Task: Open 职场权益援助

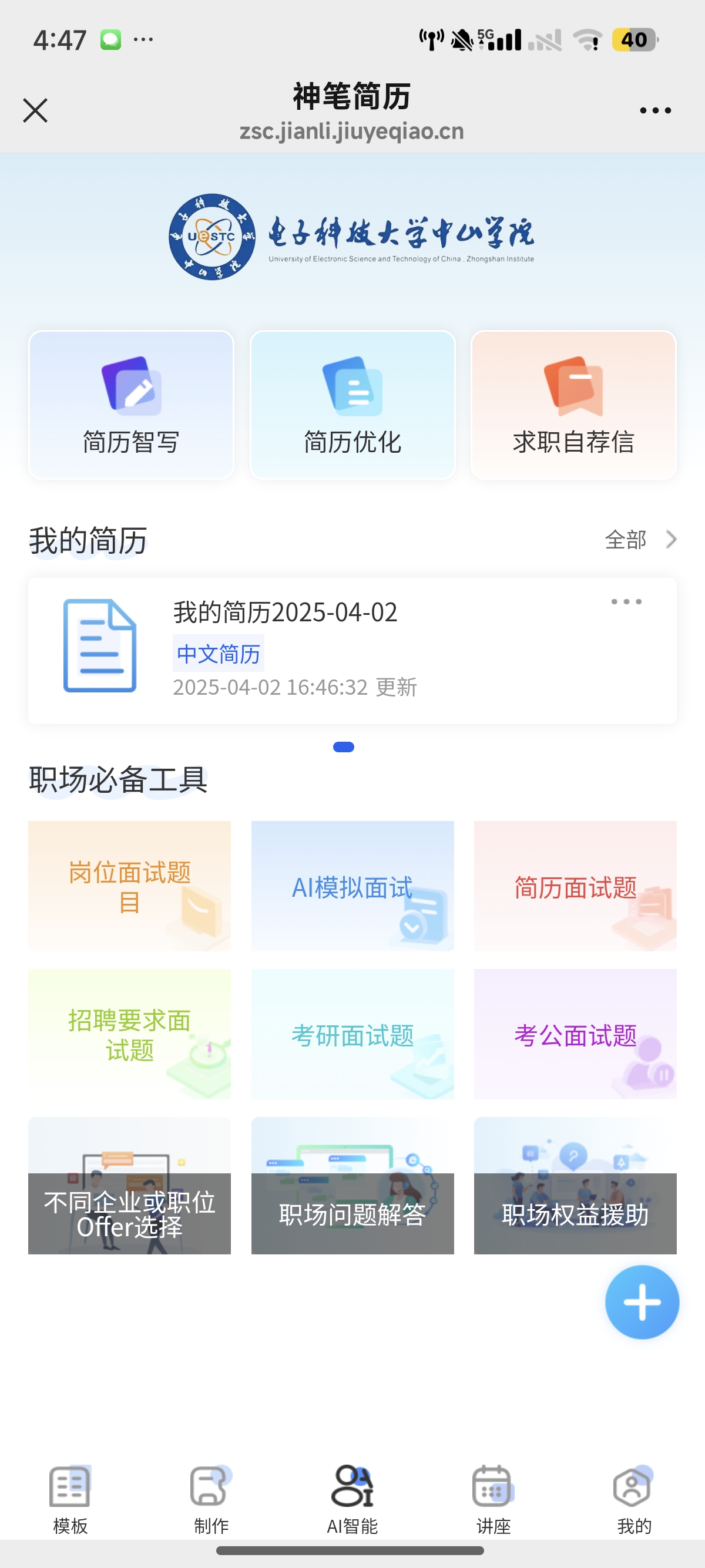Action: 575,1186
